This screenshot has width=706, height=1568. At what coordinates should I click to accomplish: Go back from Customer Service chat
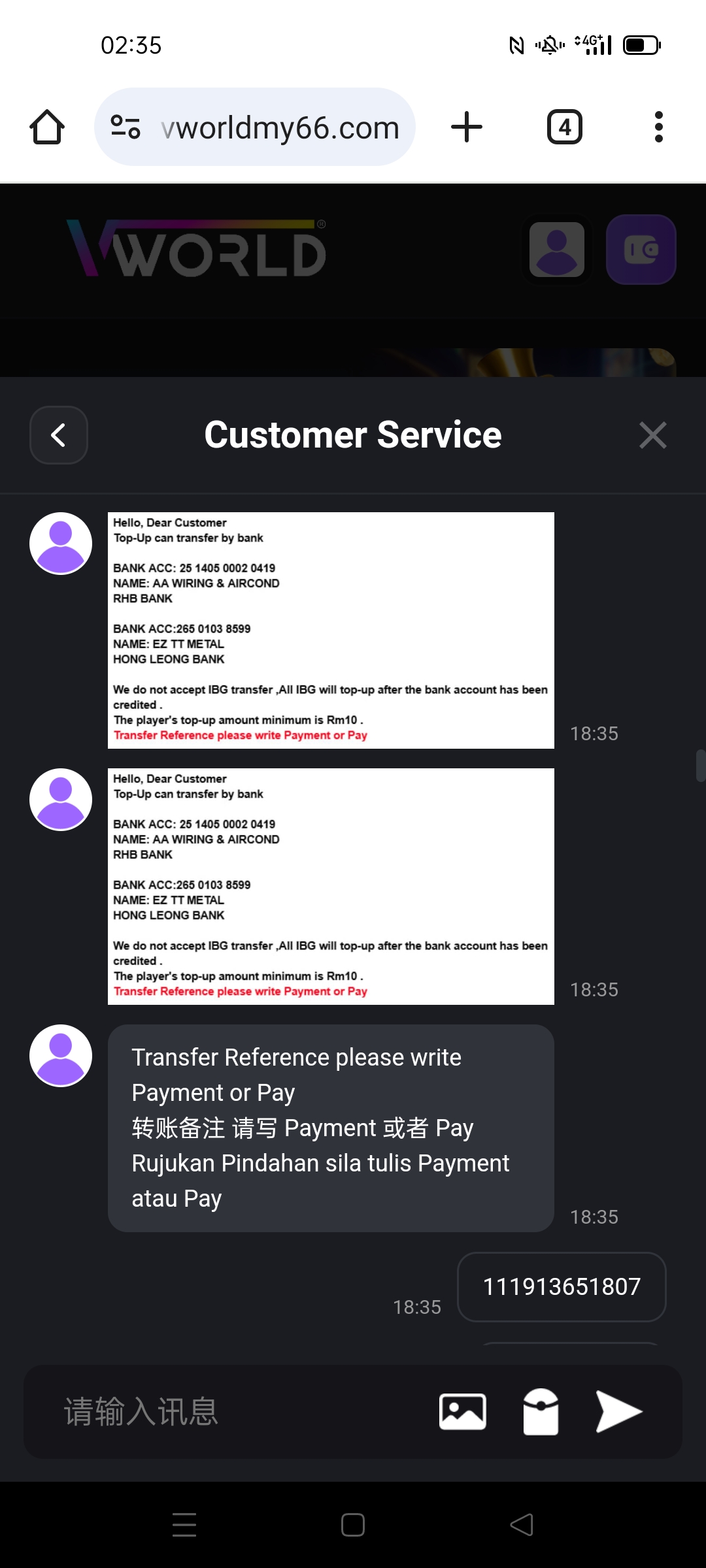click(59, 435)
